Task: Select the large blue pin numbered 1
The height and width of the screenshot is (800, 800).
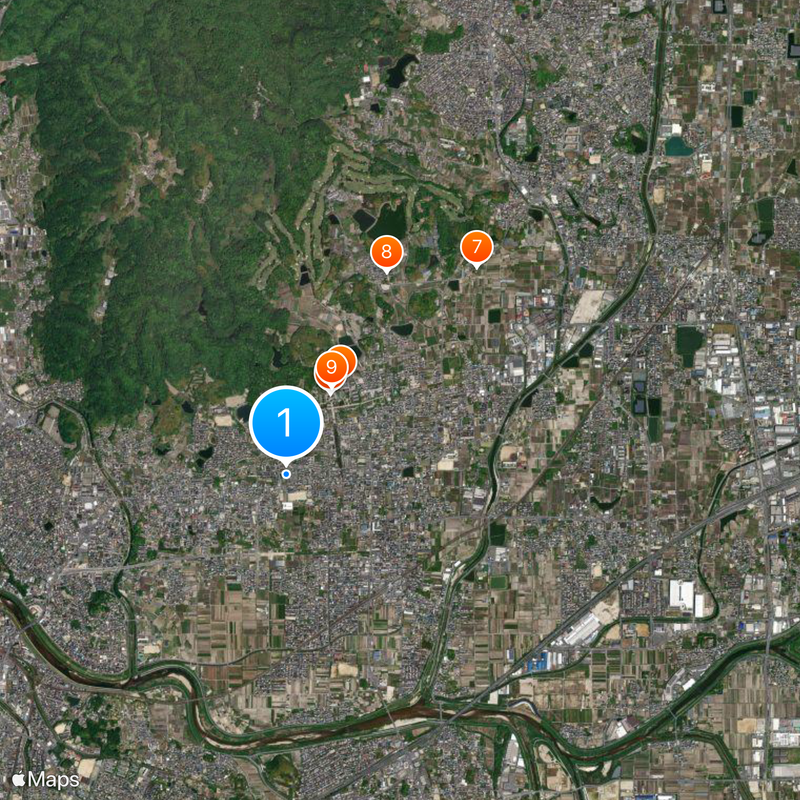Action: coord(285,423)
